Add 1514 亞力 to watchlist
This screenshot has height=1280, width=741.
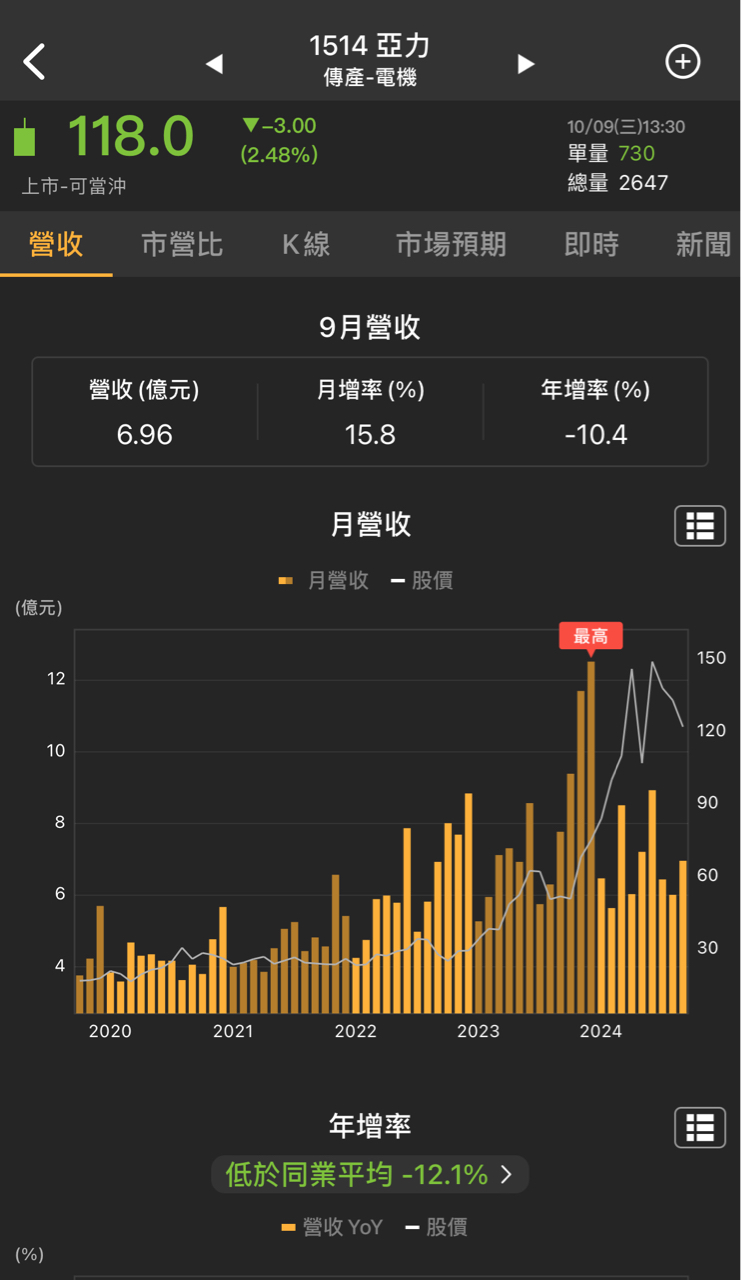pos(683,62)
